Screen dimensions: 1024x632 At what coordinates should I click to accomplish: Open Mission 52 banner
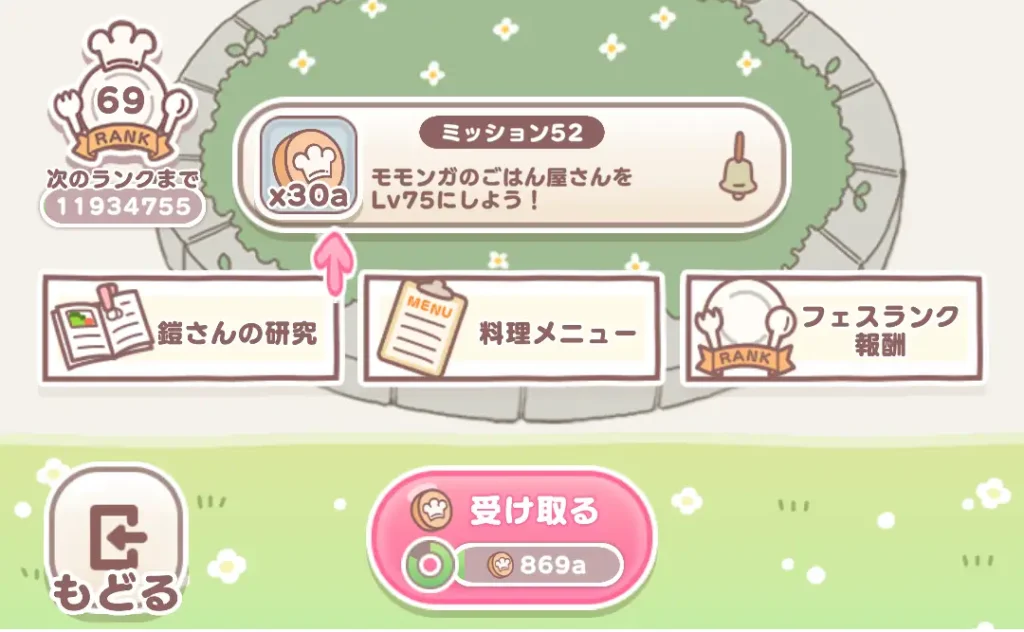[x=511, y=167]
